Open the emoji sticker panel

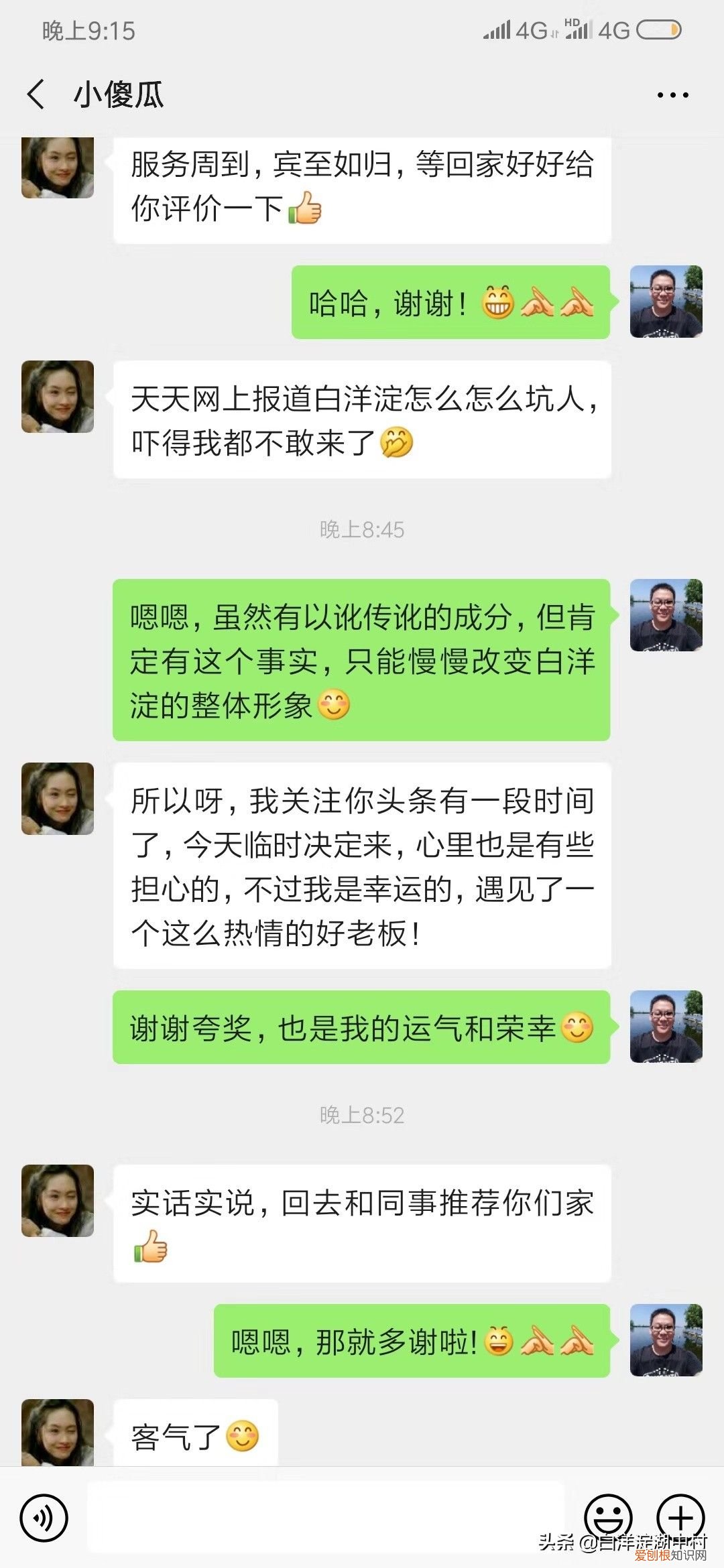pyautogui.click(x=608, y=1516)
